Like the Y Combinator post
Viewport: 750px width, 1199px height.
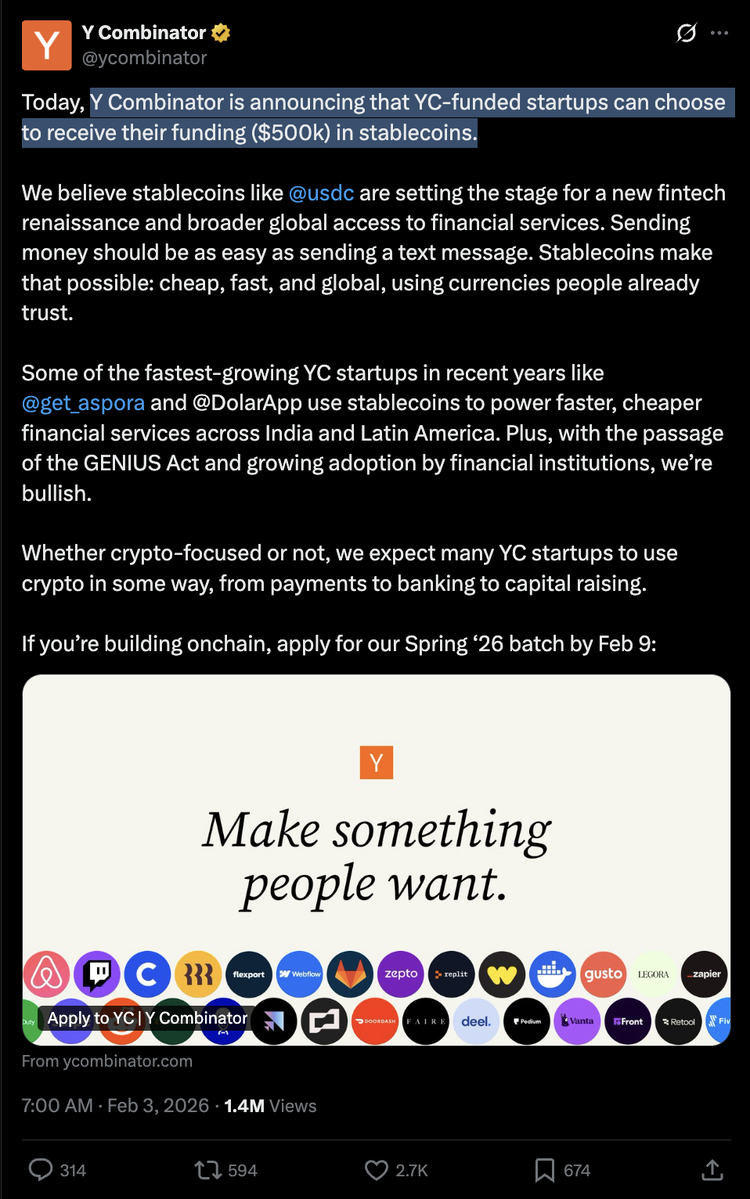click(377, 1169)
